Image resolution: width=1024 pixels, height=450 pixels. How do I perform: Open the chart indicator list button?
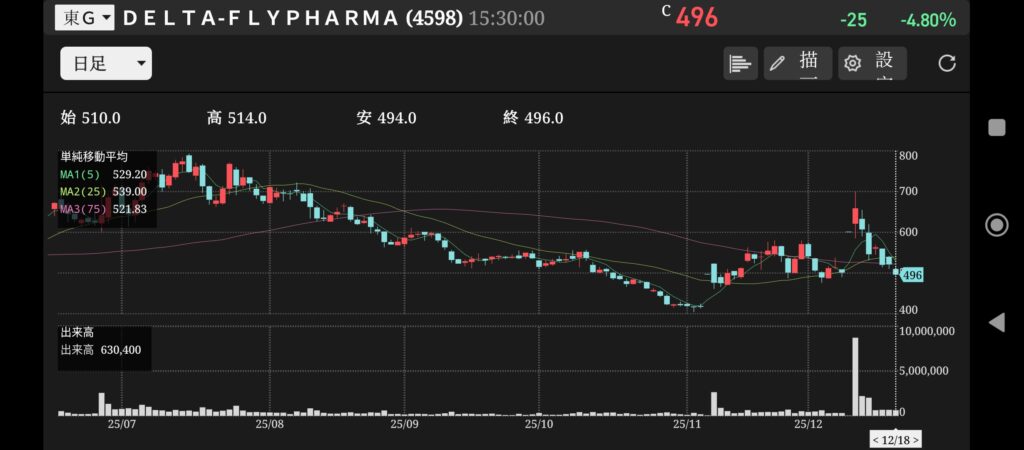click(x=740, y=64)
